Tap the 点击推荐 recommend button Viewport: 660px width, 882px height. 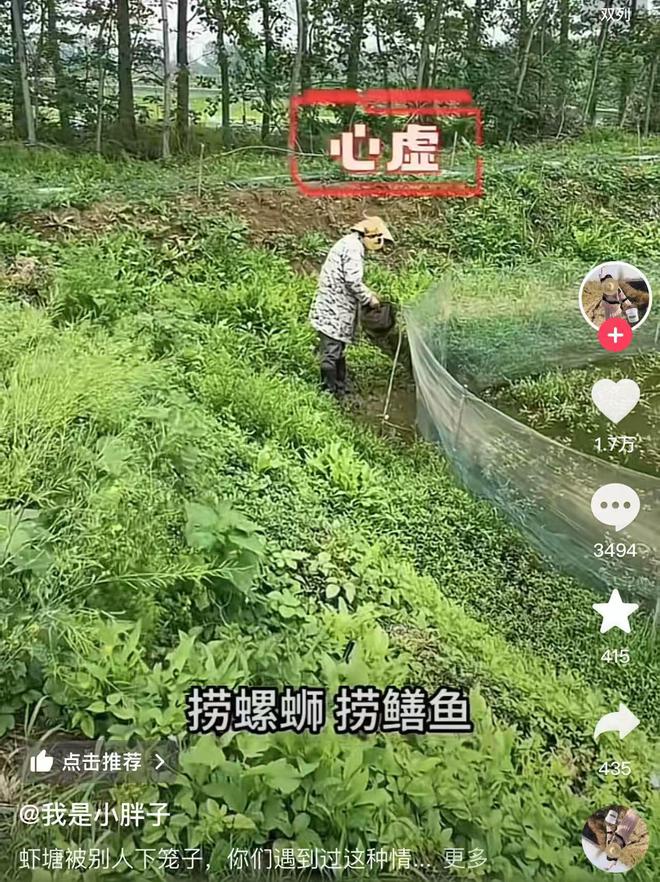(98, 762)
